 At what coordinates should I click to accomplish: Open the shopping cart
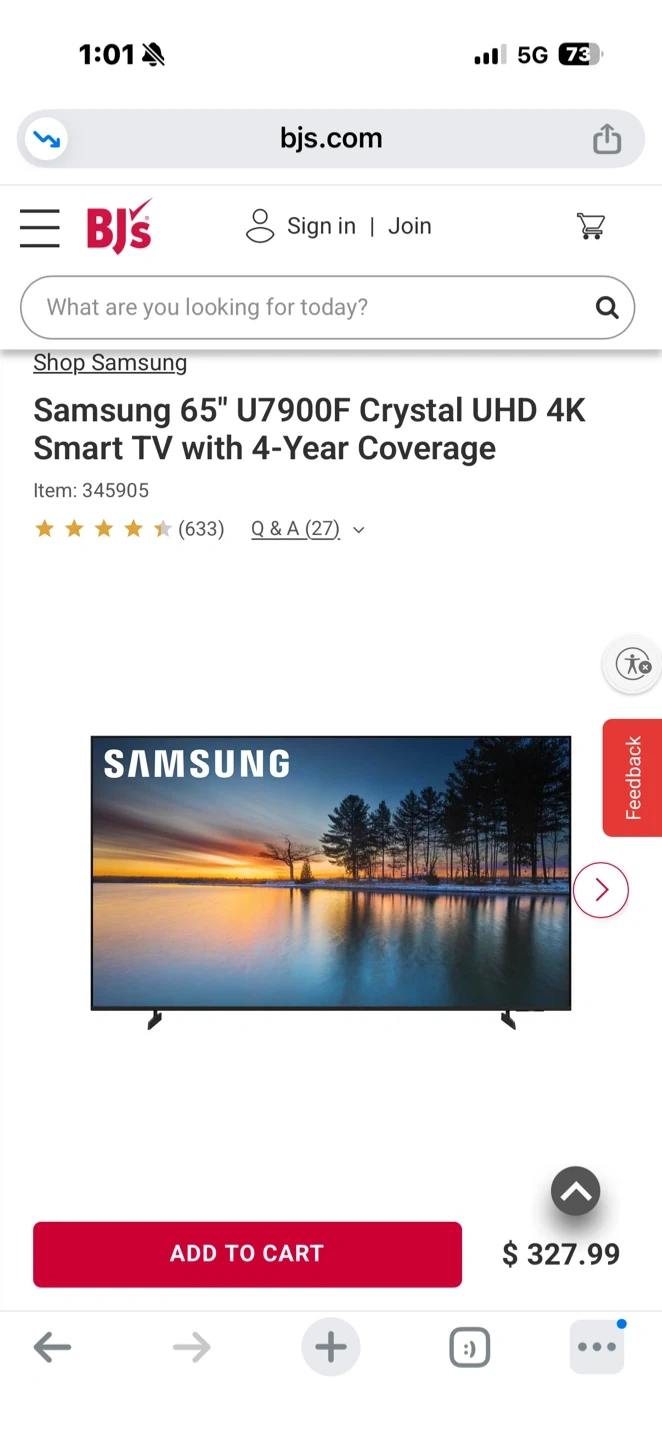591,227
